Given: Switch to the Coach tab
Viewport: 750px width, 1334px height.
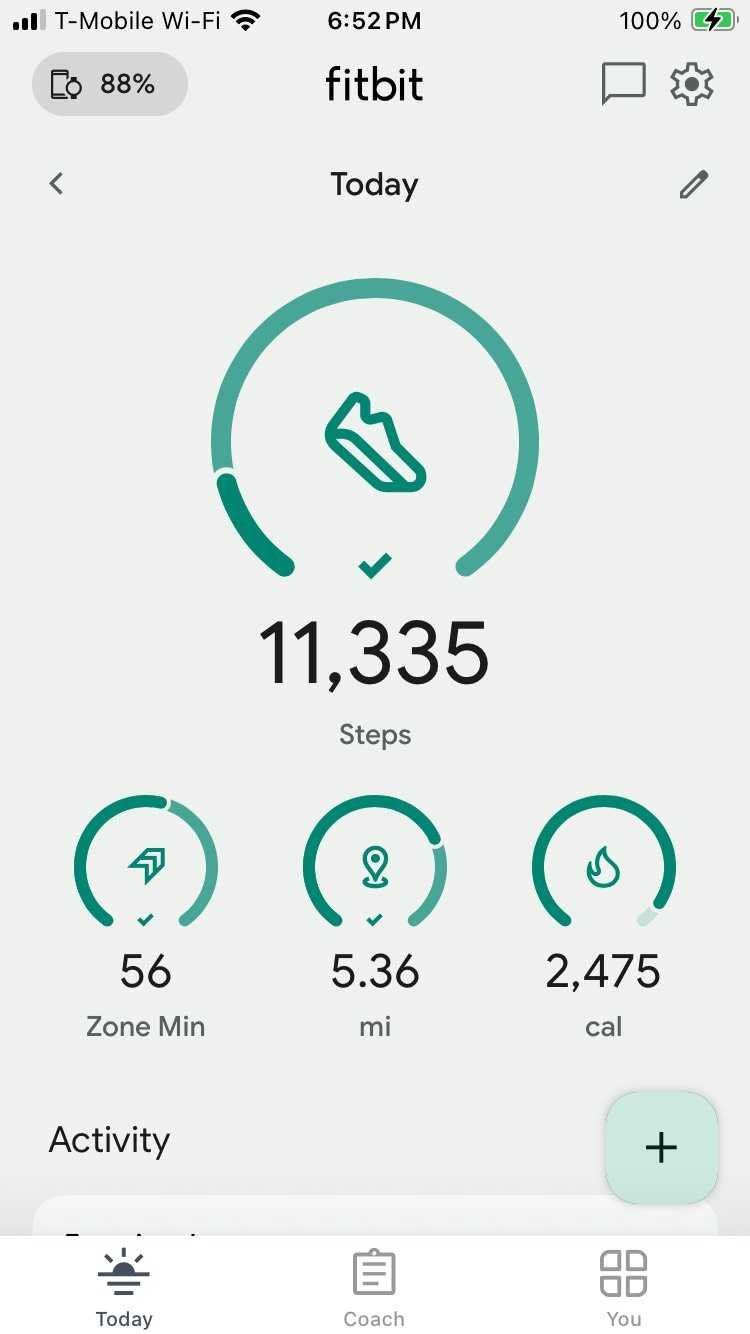Looking at the screenshot, I should pos(374,1288).
